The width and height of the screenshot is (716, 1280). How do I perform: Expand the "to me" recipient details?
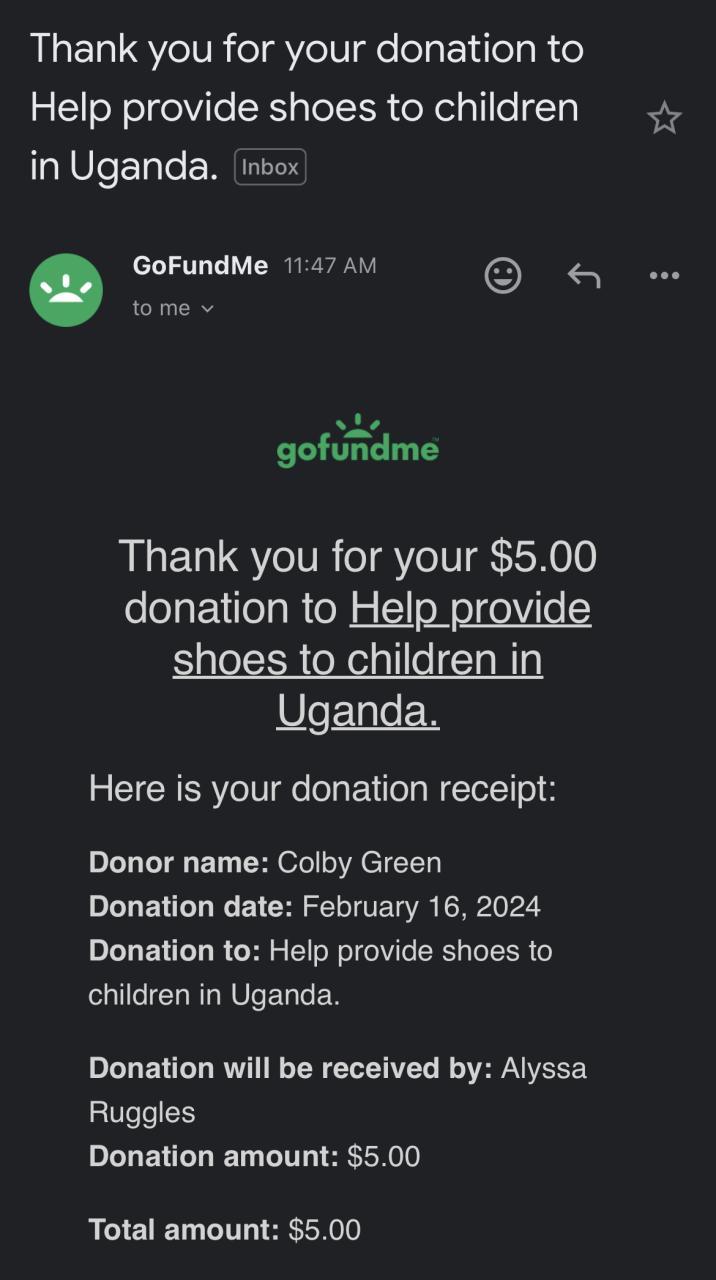click(x=173, y=308)
